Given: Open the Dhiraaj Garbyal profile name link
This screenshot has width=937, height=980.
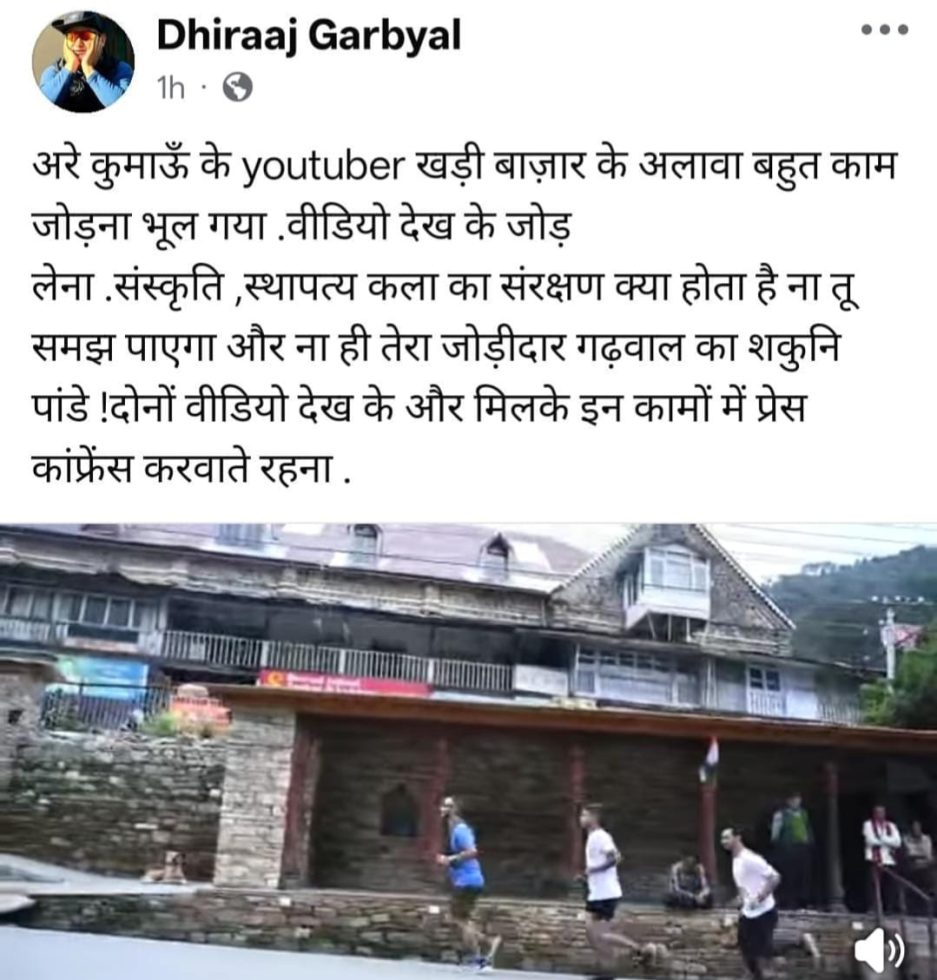Looking at the screenshot, I should point(308,36).
